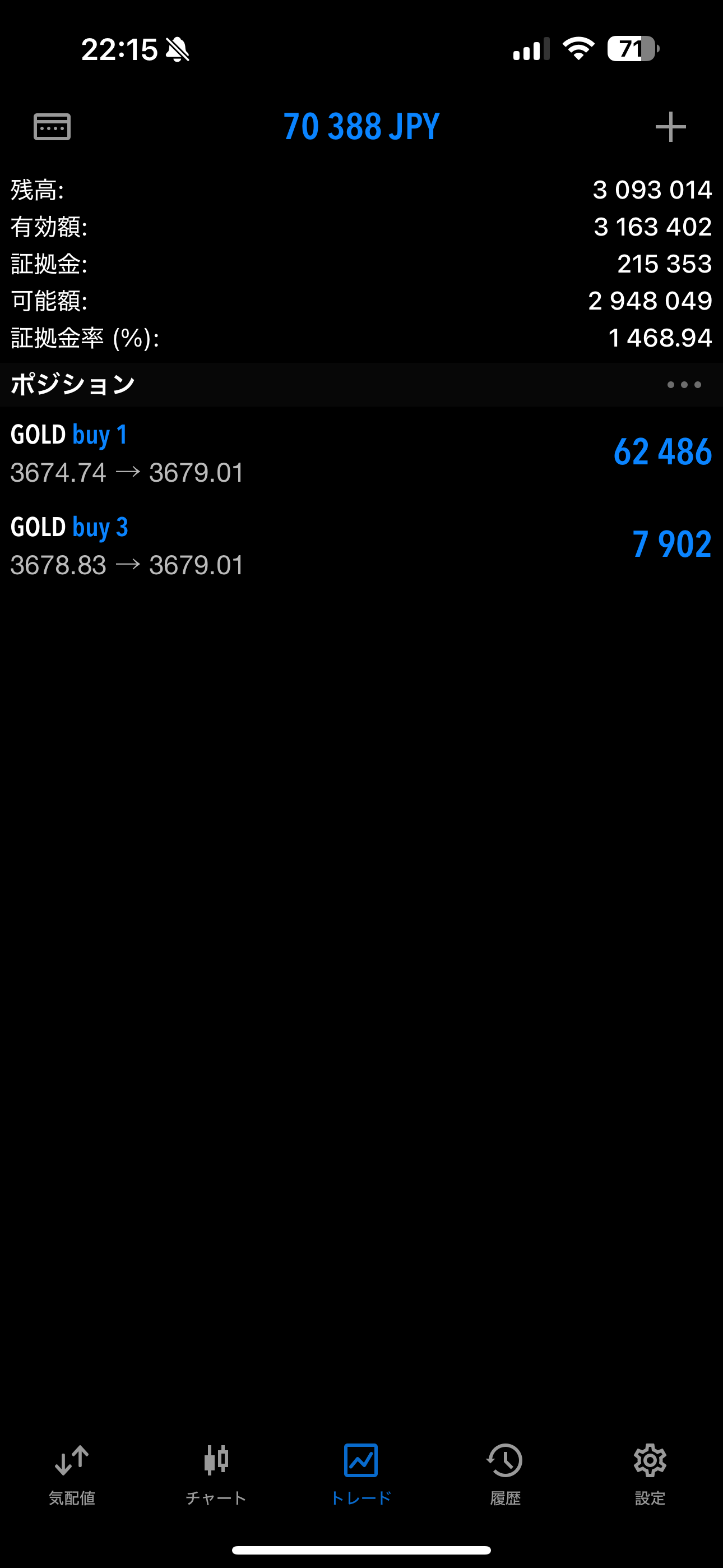Open the GOLD buy 3 position
The width and height of the screenshot is (723, 1568).
361,546
